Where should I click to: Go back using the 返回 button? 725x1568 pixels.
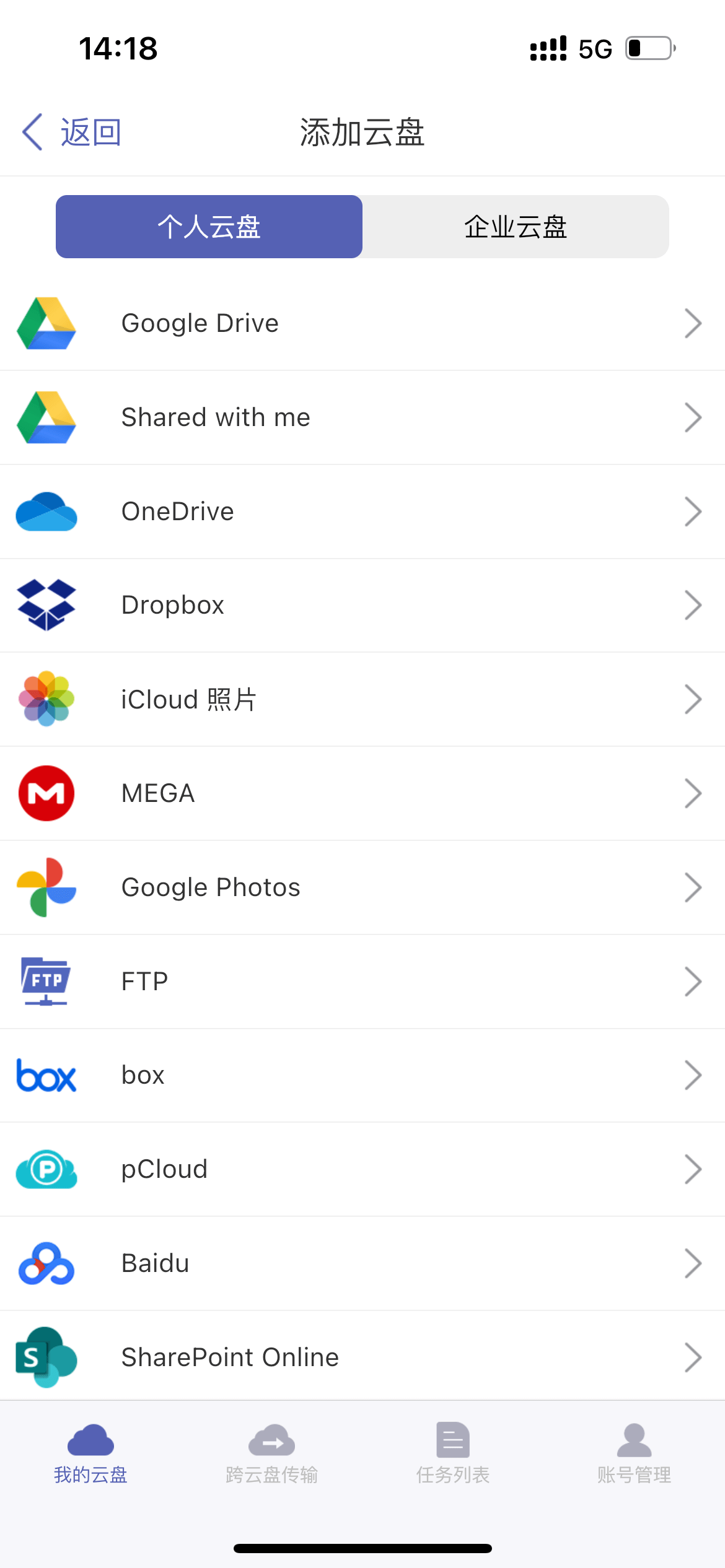(72, 132)
